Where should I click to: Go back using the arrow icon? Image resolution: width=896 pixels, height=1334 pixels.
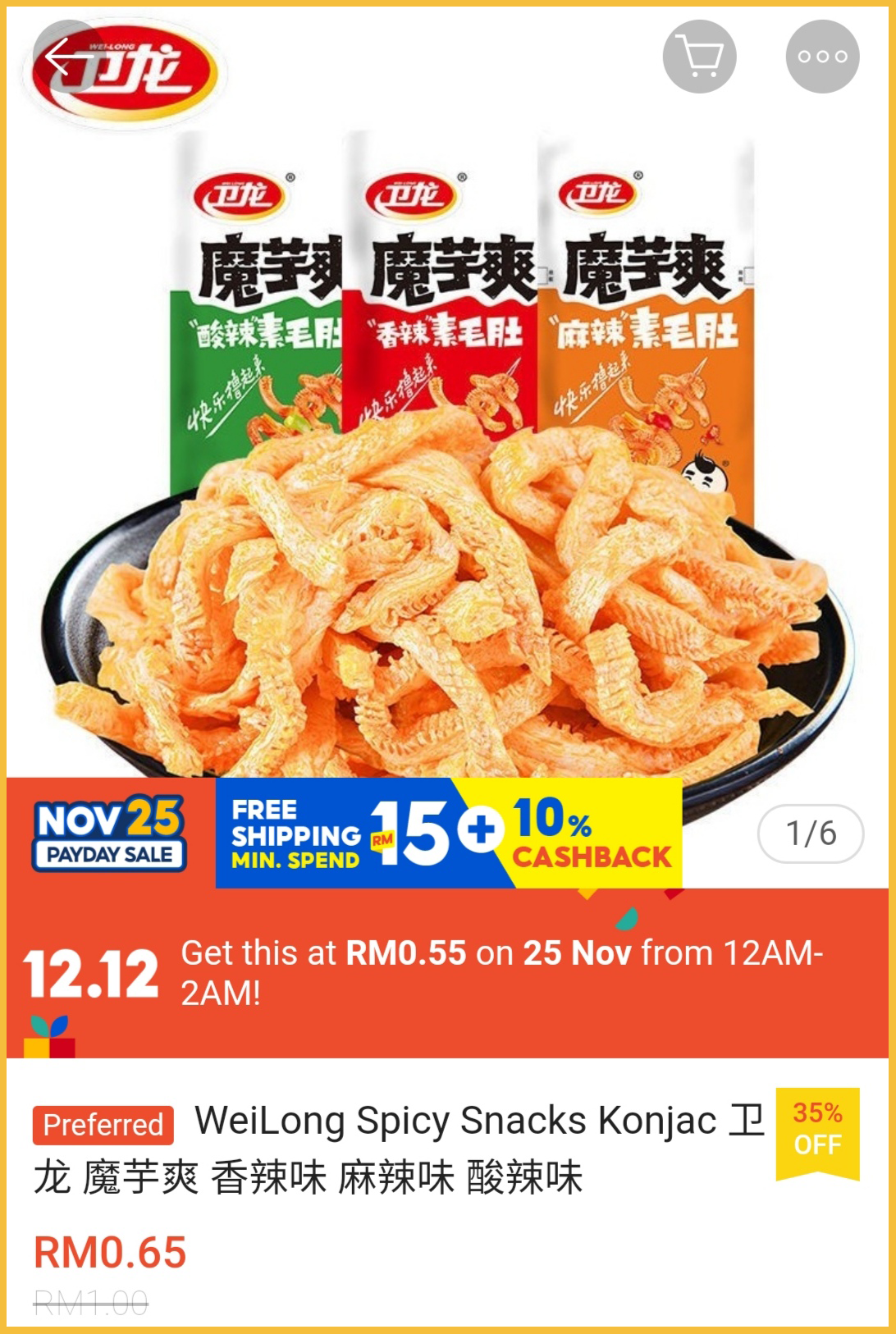point(69,57)
